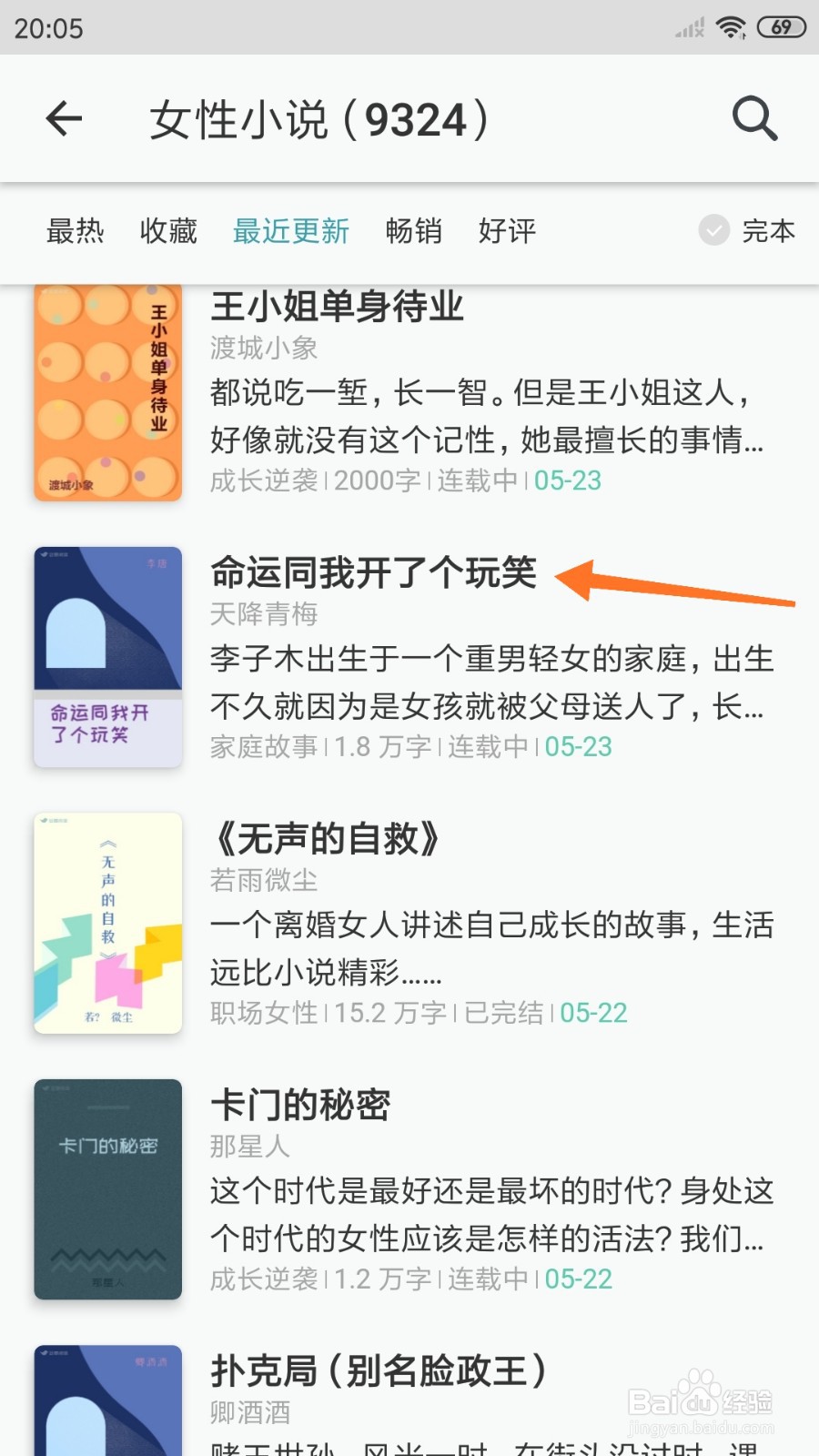Viewport: 819px width, 1456px height.
Task: Switch to the 最热 tab
Action: click(x=77, y=232)
